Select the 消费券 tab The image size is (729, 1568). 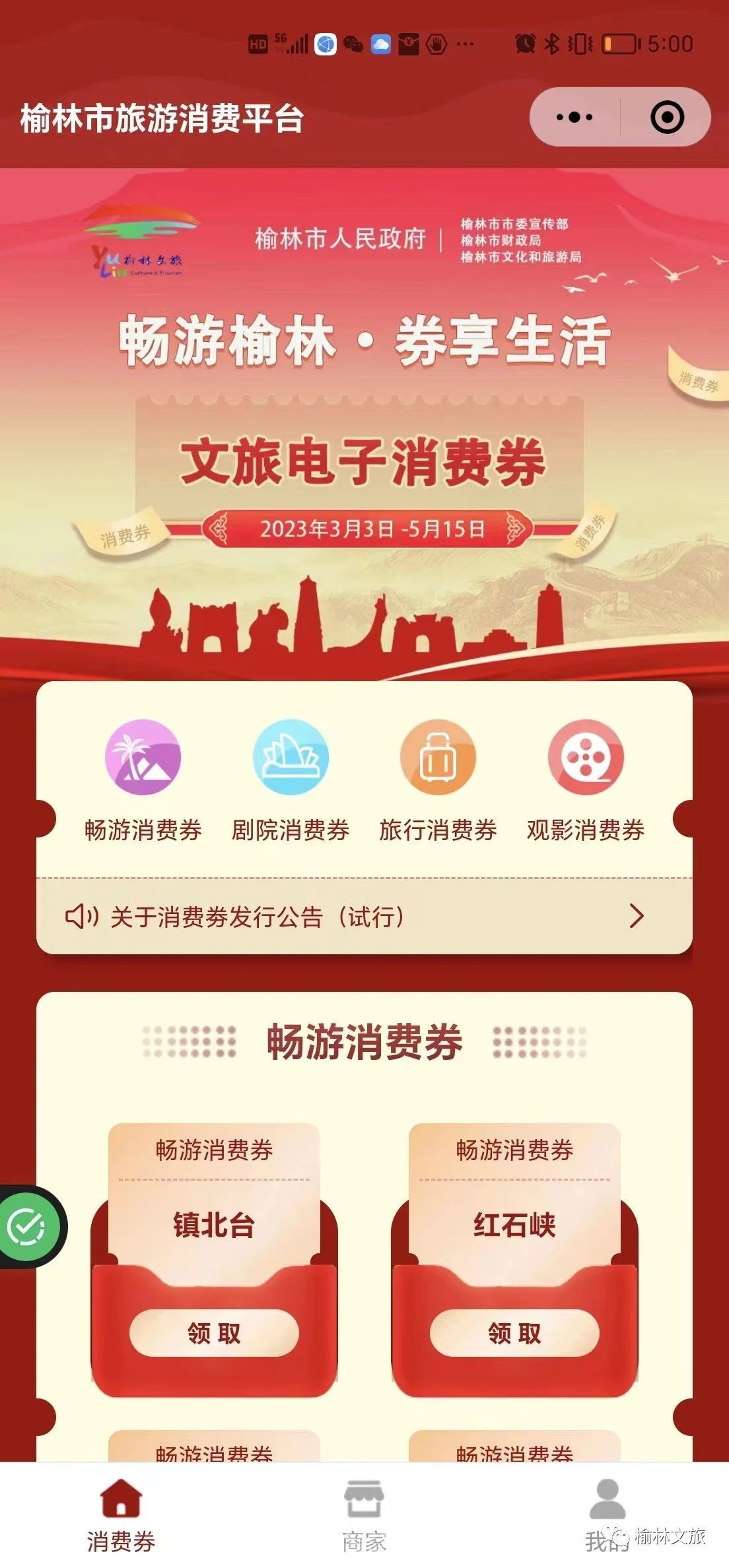121,1515
